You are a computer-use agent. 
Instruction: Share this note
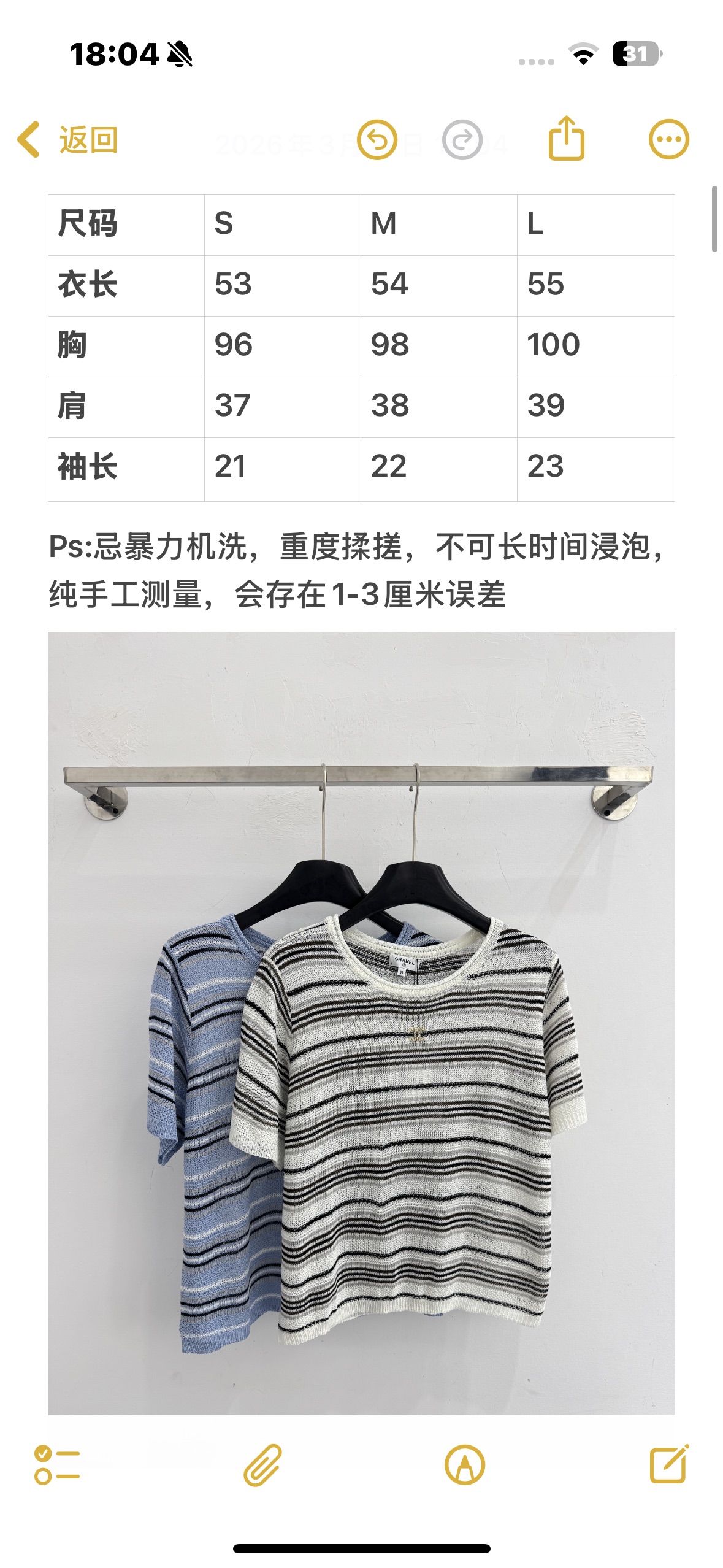pyautogui.click(x=565, y=139)
